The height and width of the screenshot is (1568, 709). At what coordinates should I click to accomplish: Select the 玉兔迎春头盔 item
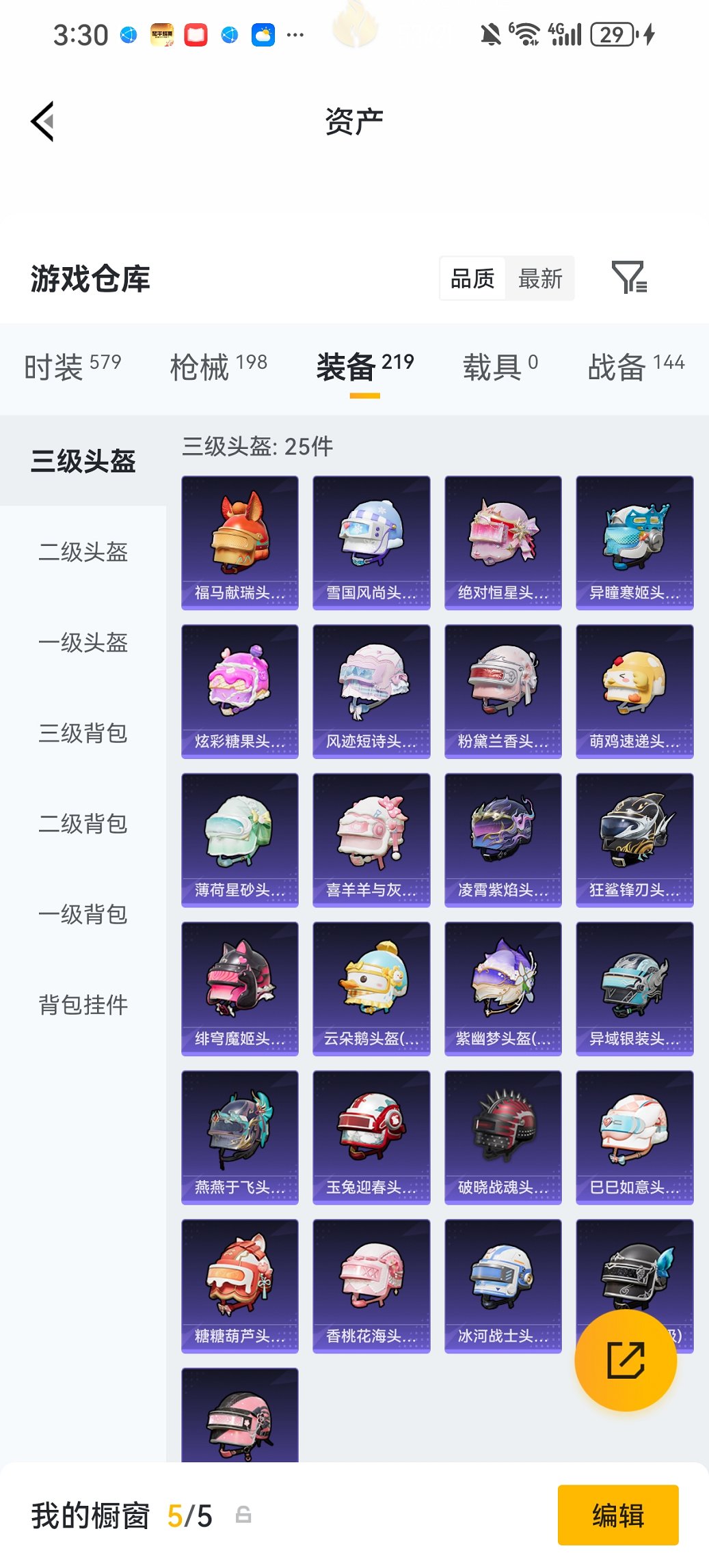[371, 1140]
